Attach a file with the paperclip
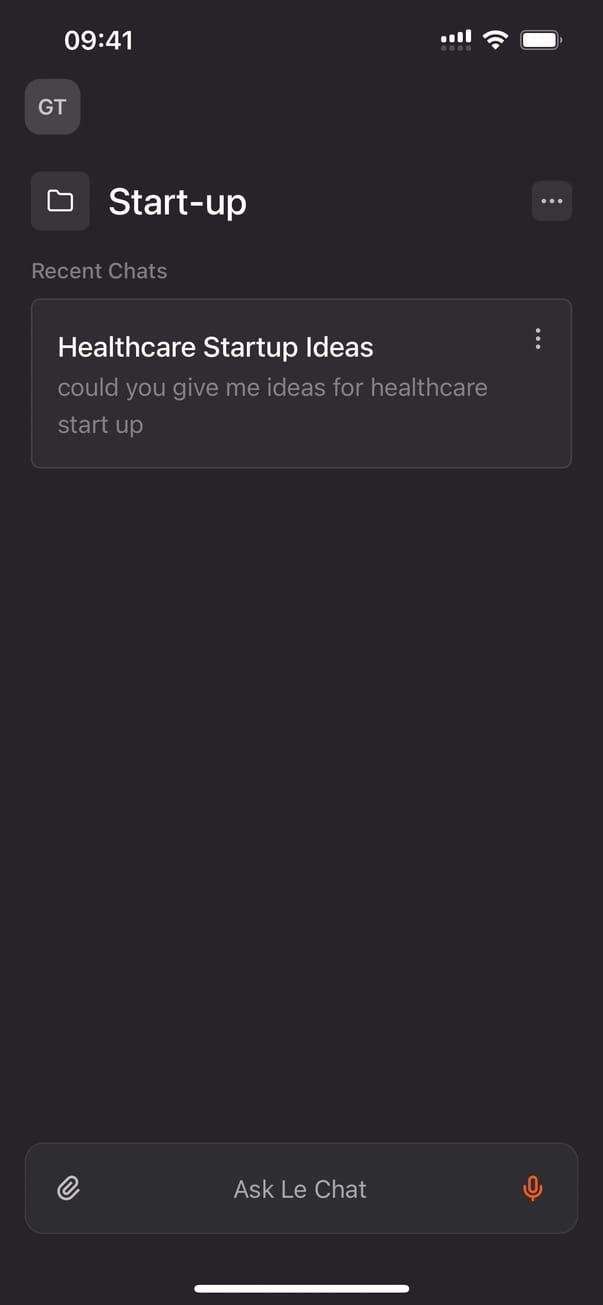Screen dimensions: 603x1305 click(68, 1188)
